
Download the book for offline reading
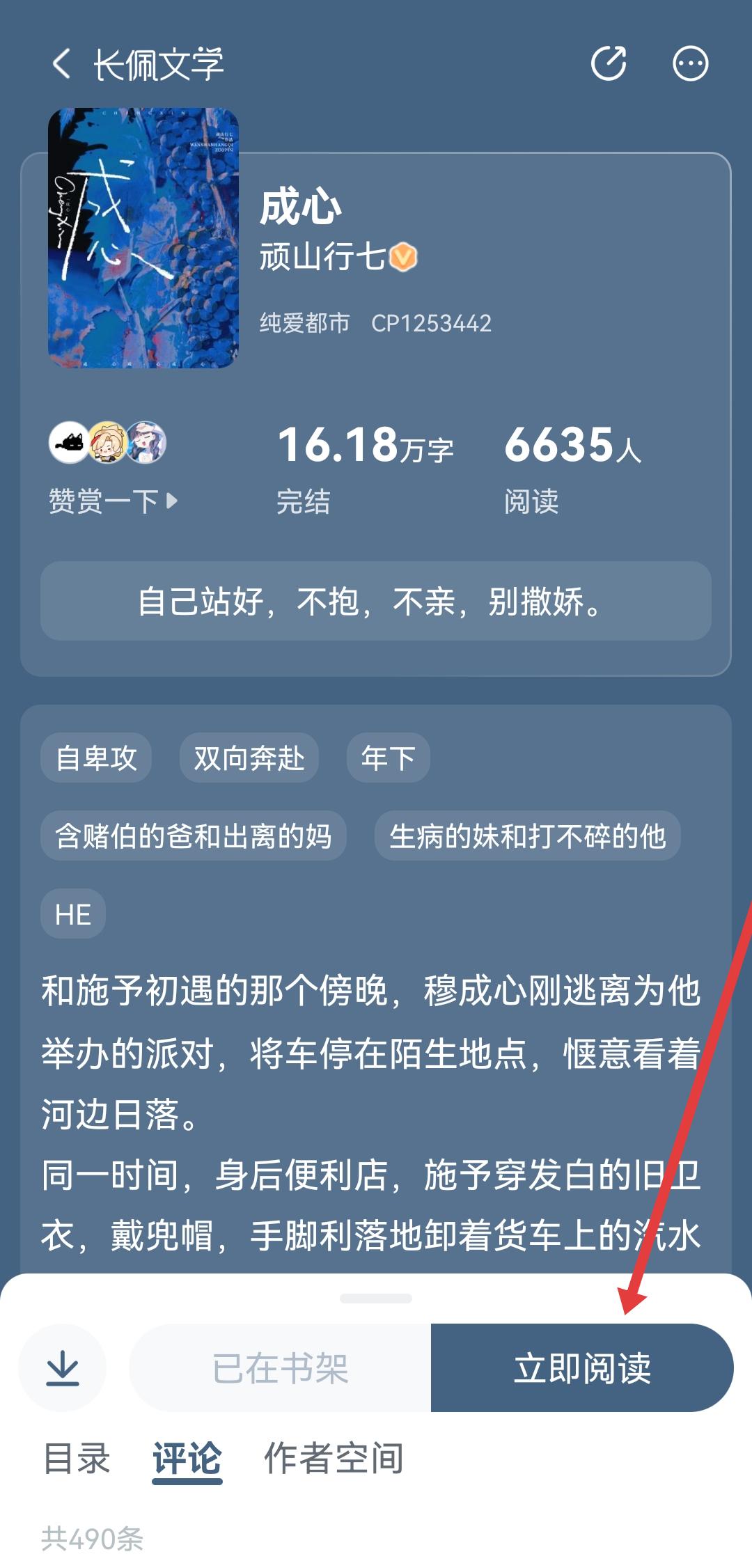tap(63, 1367)
